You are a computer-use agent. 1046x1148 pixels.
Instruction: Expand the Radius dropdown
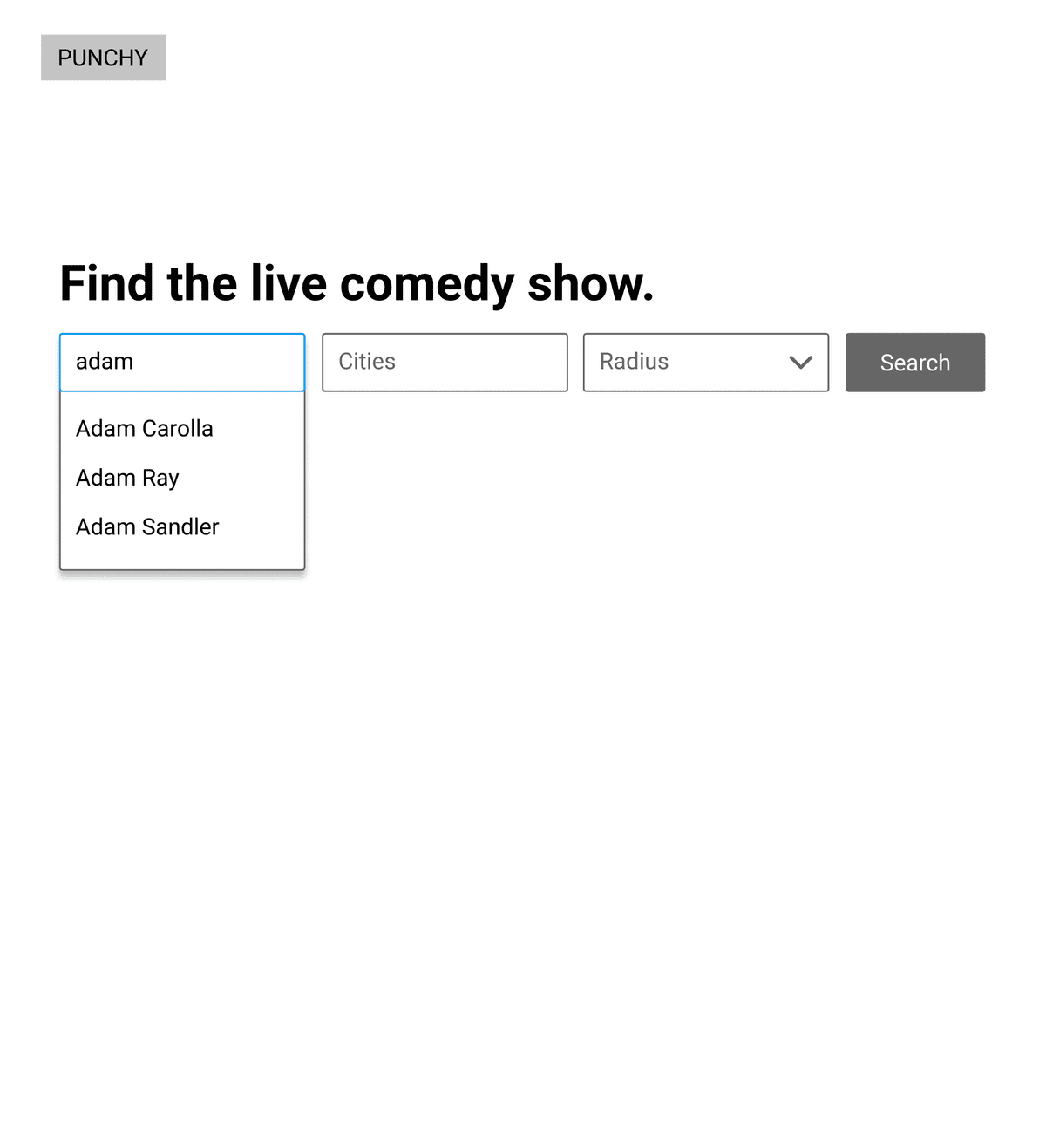[705, 362]
